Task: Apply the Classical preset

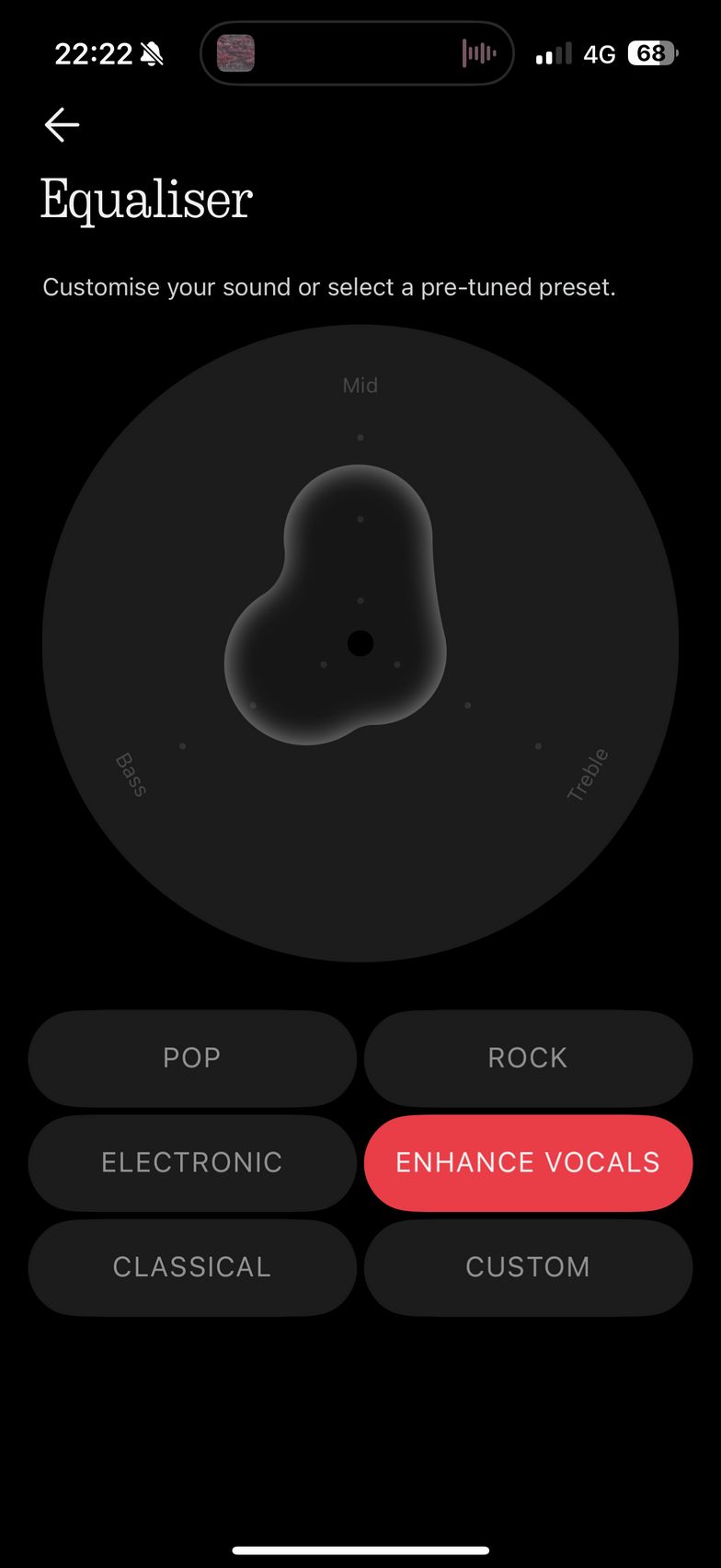Action: pyautogui.click(x=192, y=1267)
